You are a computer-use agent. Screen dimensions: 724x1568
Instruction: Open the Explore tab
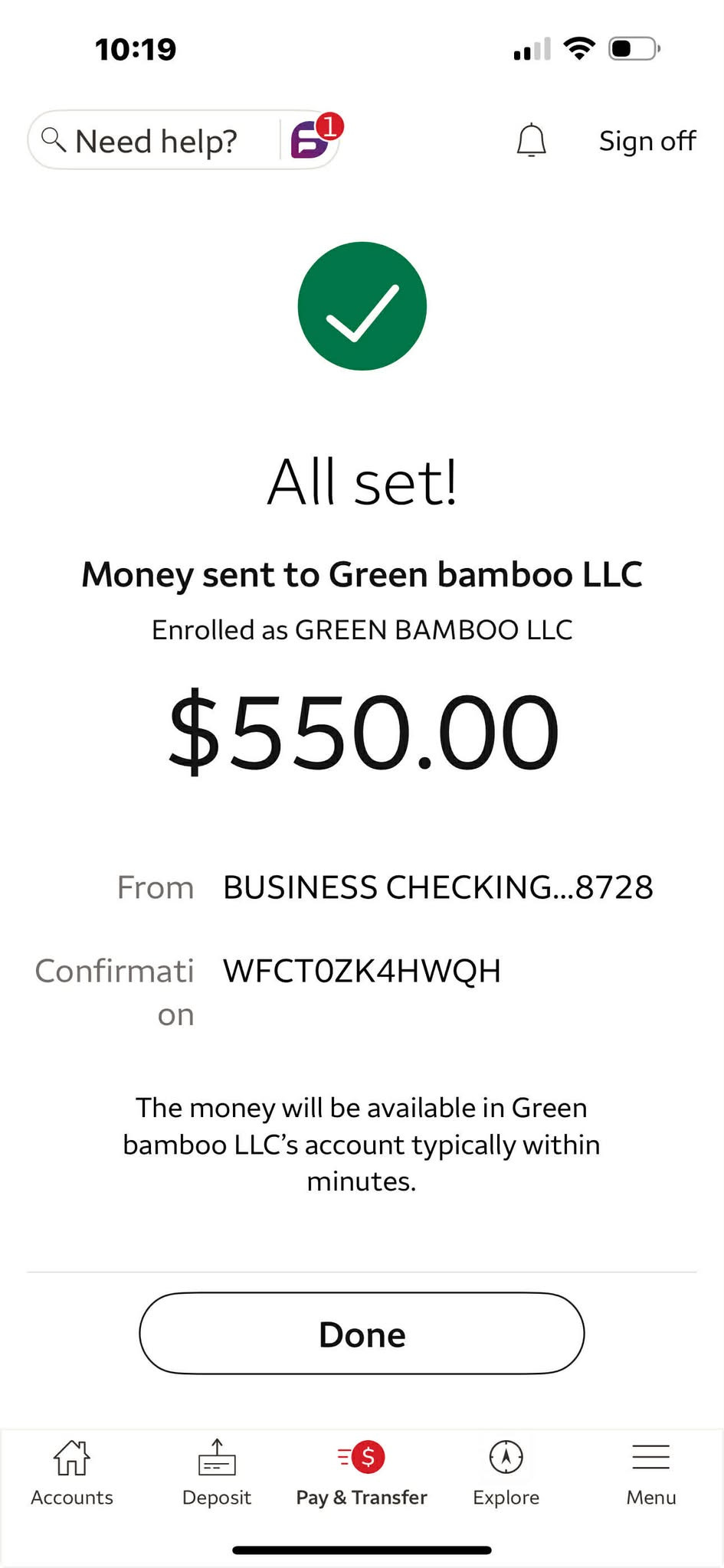(506, 1473)
